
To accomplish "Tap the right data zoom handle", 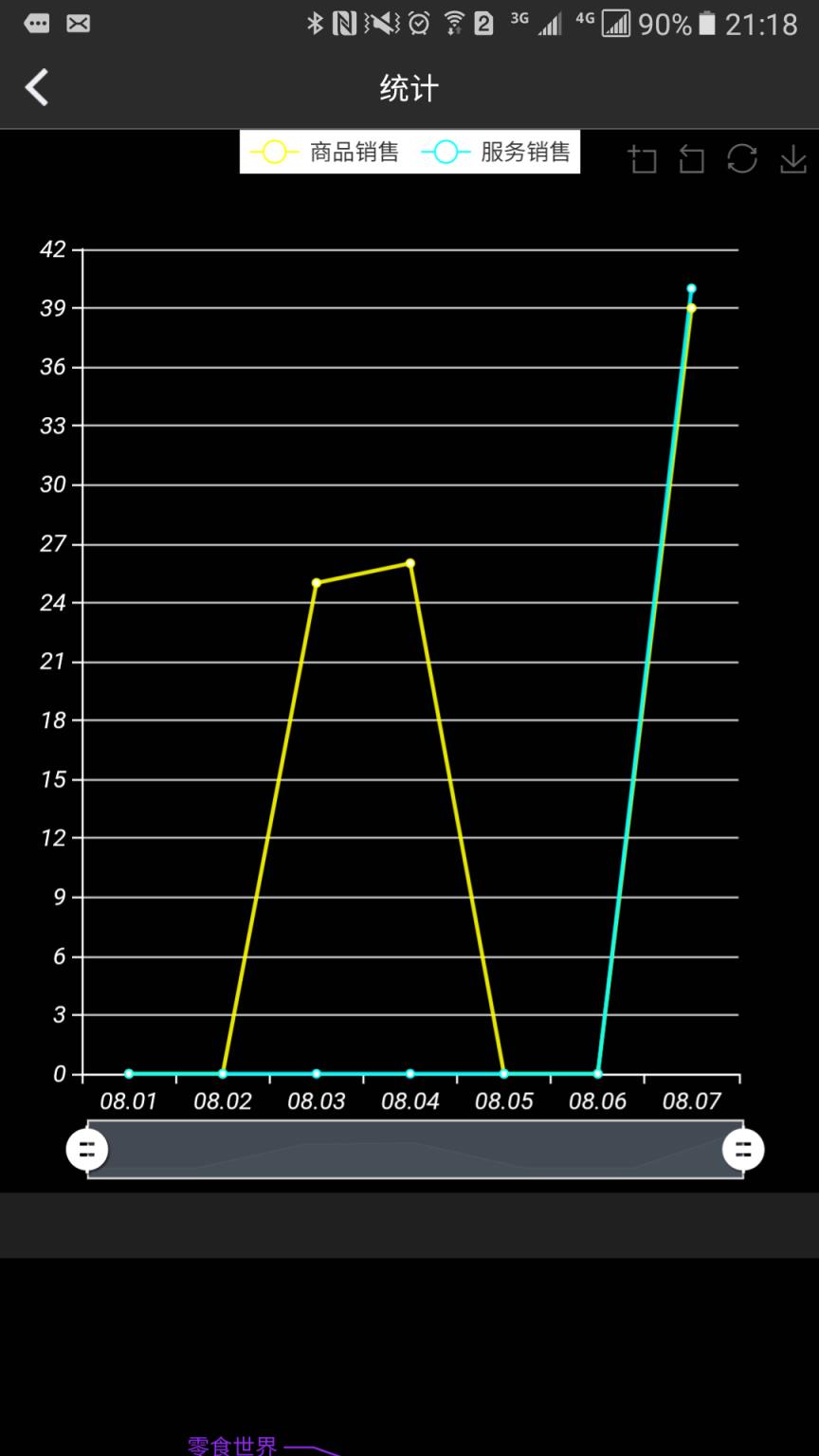I will pos(743,1150).
